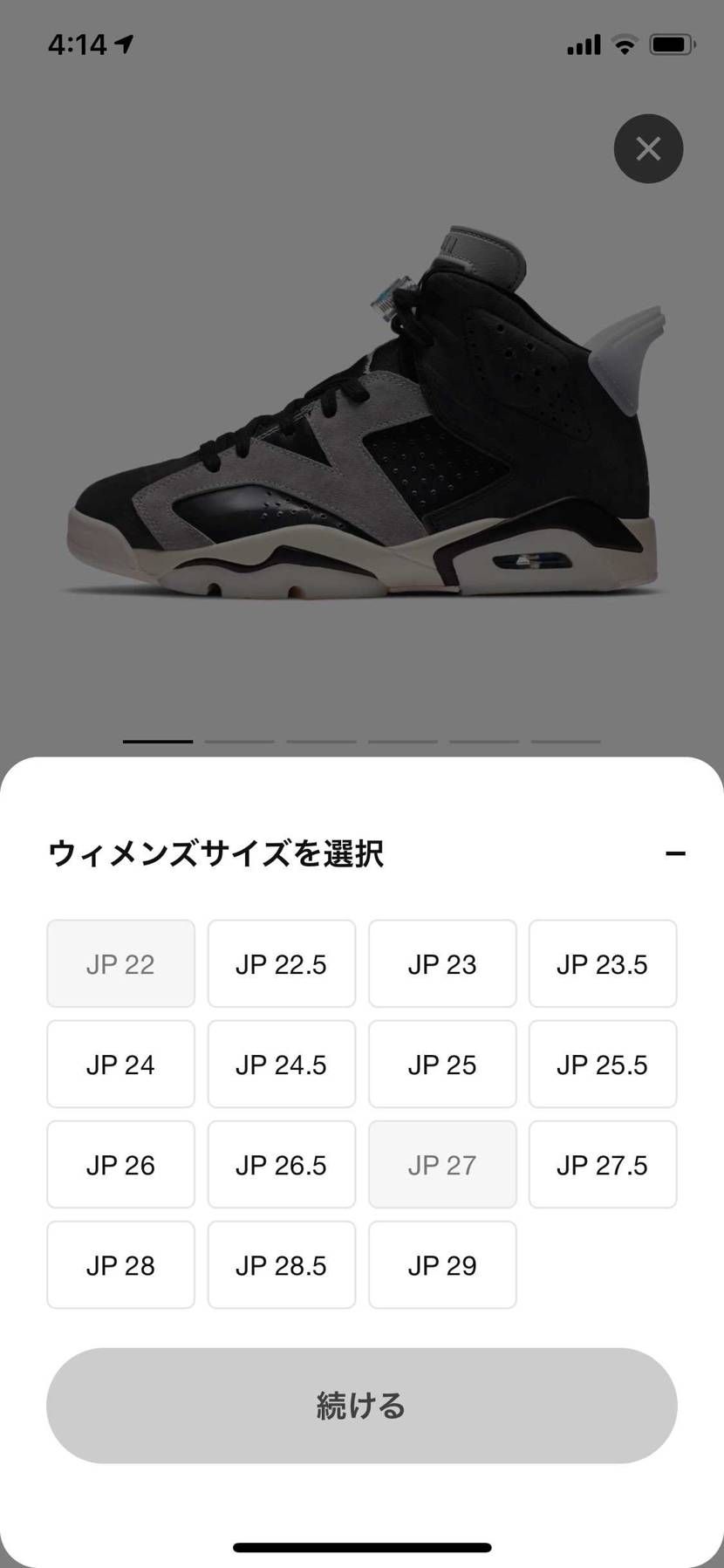Tap the unavailable JP 27 size
The height and width of the screenshot is (1568, 724).
click(x=442, y=1164)
